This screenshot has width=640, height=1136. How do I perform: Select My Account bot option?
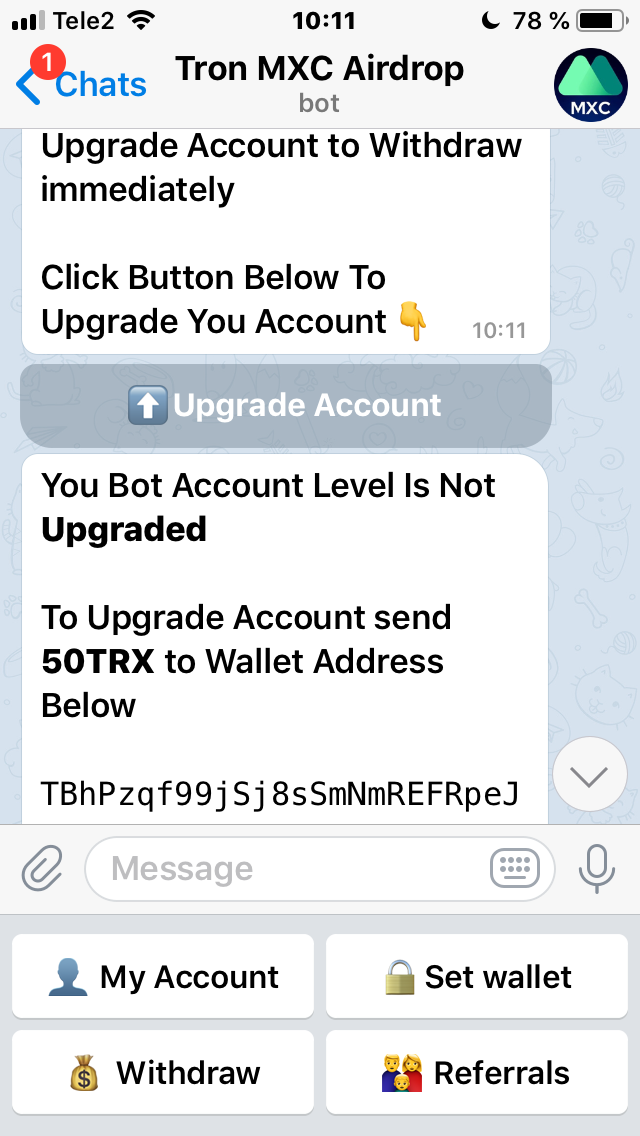pos(163,977)
